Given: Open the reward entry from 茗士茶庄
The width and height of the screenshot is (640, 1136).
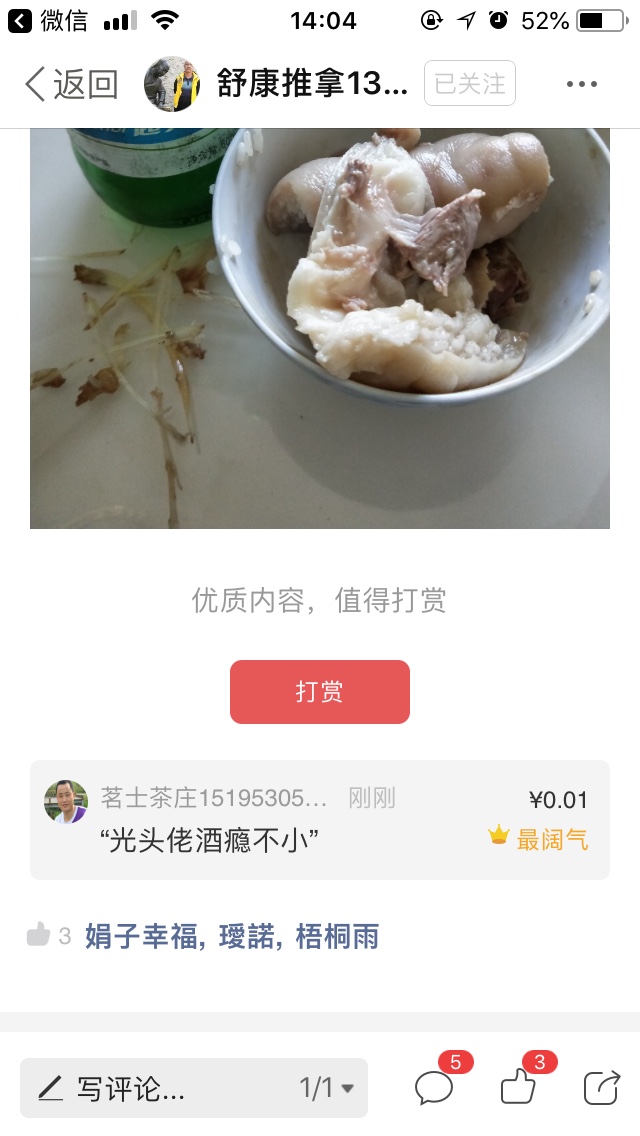Looking at the screenshot, I should pos(320,819).
